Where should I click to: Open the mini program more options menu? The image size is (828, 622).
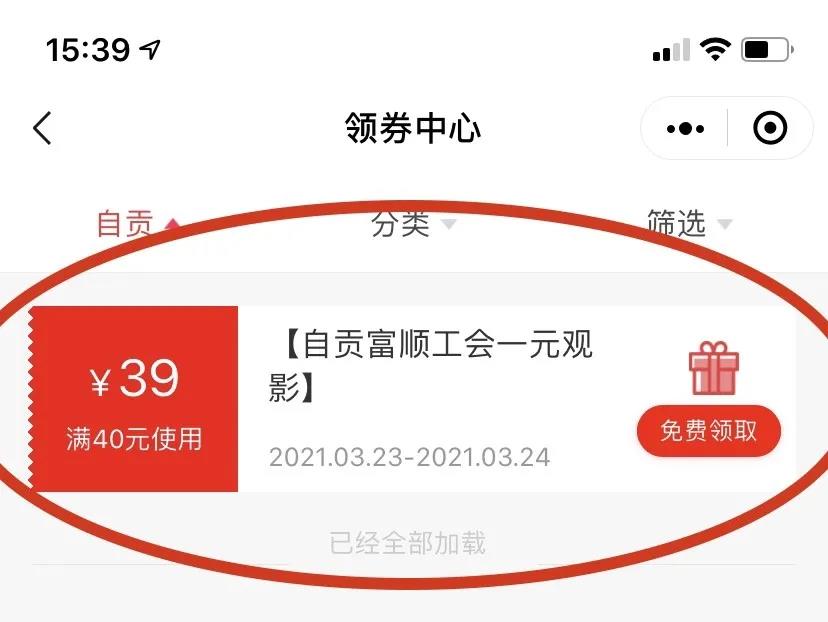pos(685,128)
